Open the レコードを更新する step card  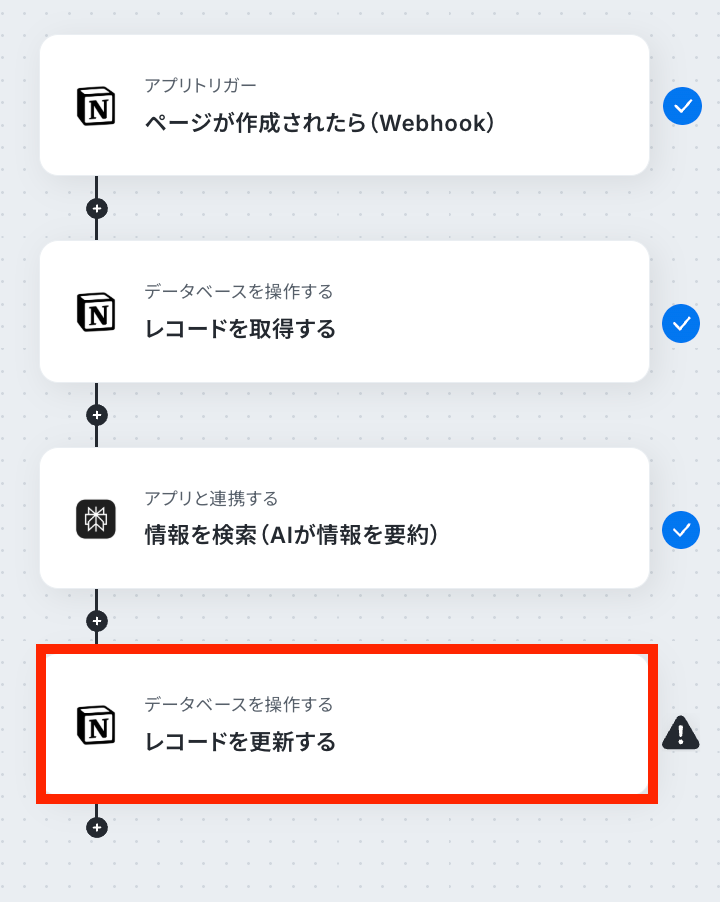coord(344,725)
